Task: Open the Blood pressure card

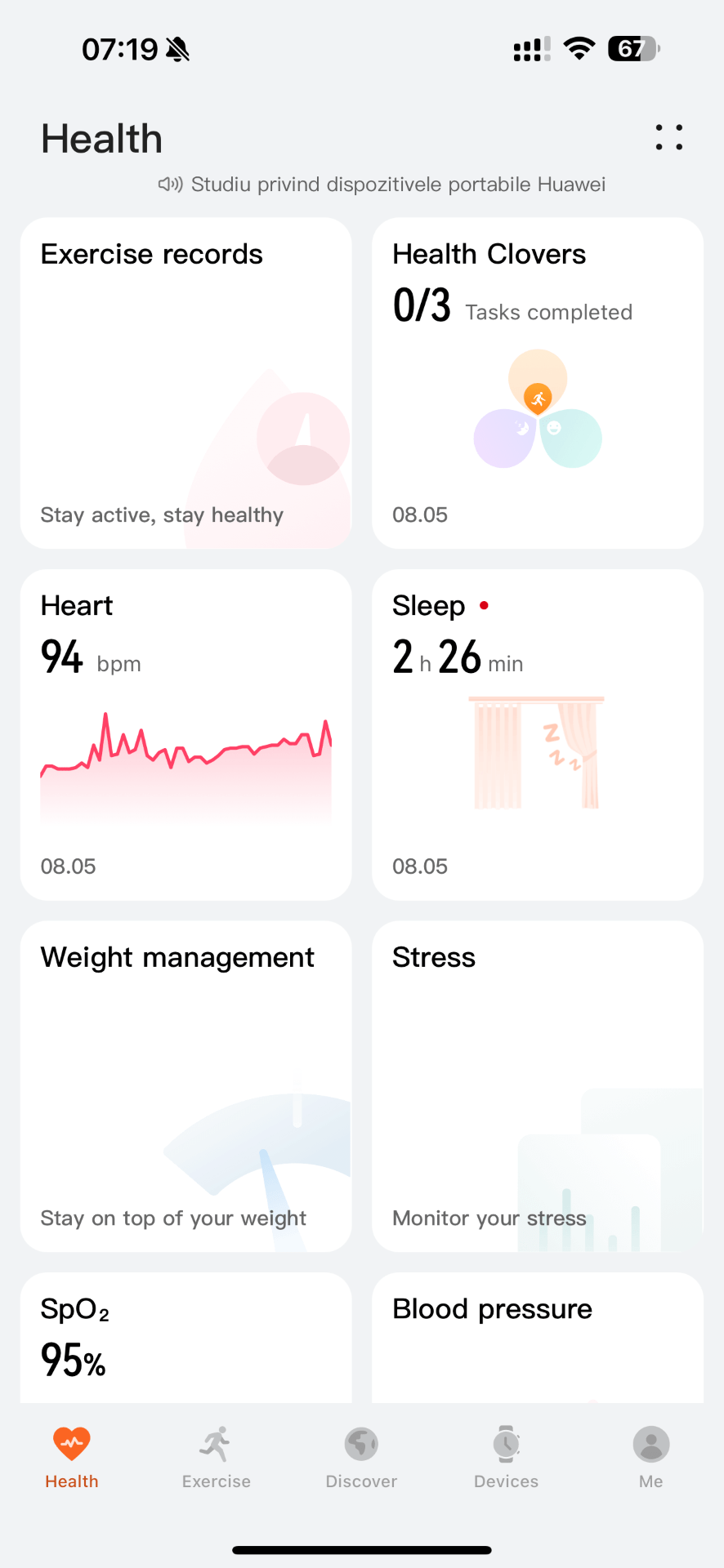Action: point(538,1338)
